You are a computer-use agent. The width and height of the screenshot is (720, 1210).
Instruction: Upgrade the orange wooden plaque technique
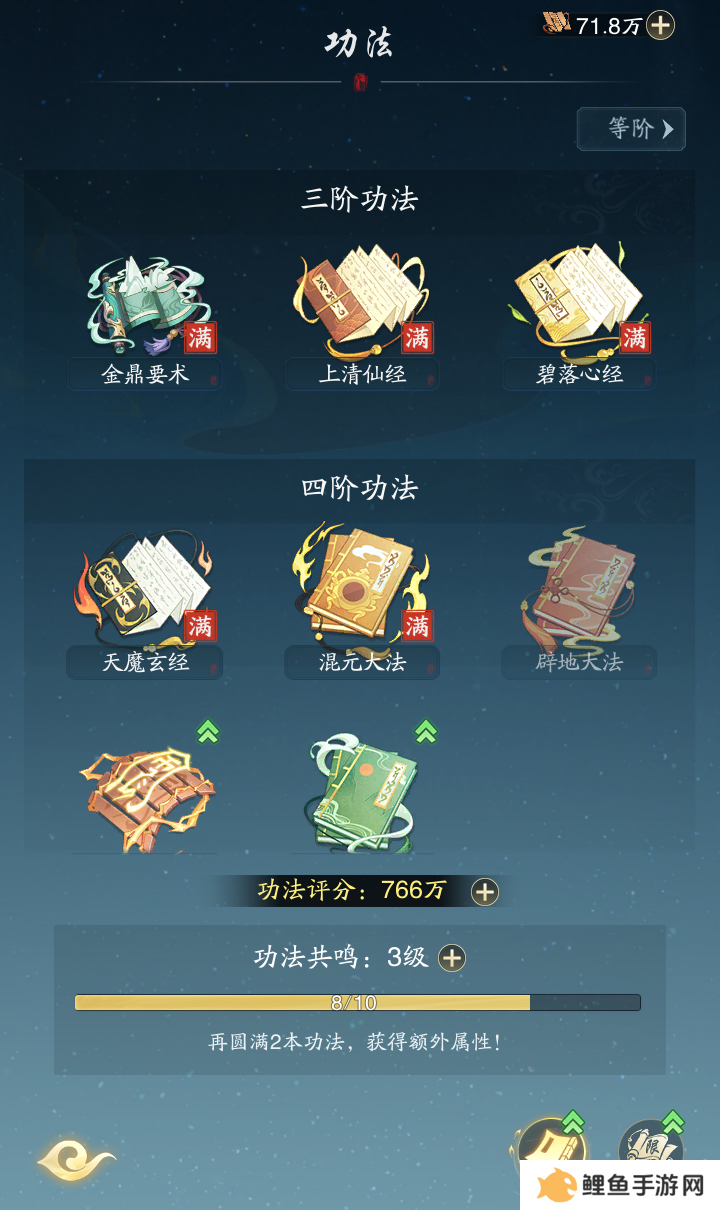point(147,795)
